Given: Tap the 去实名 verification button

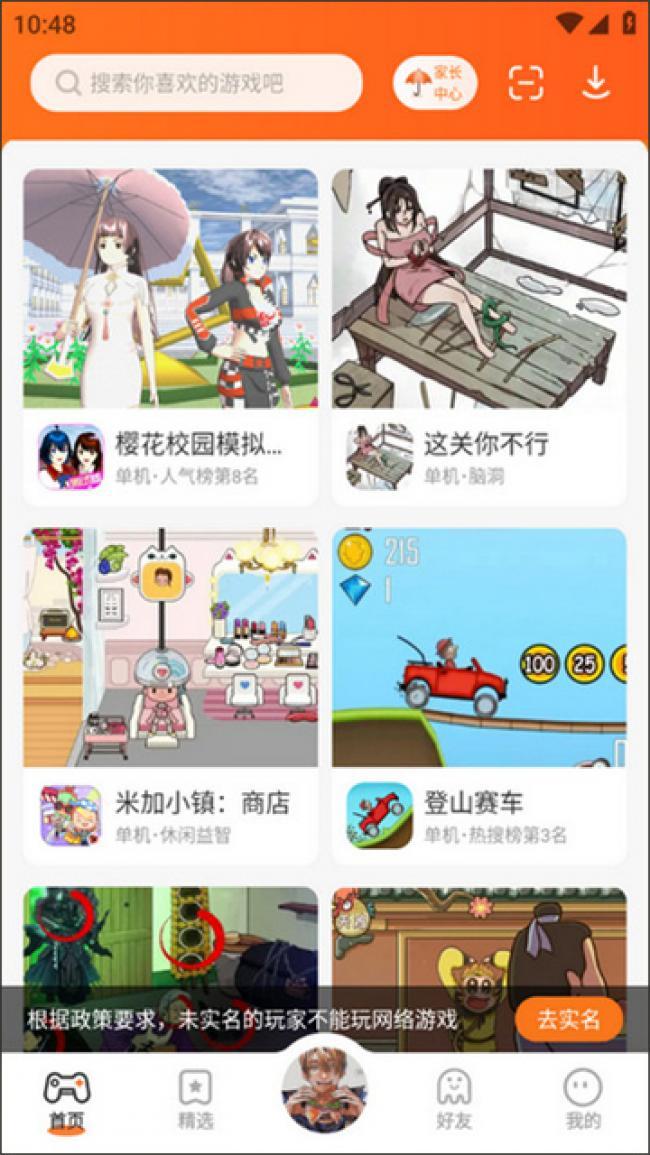Looking at the screenshot, I should click(569, 1019).
